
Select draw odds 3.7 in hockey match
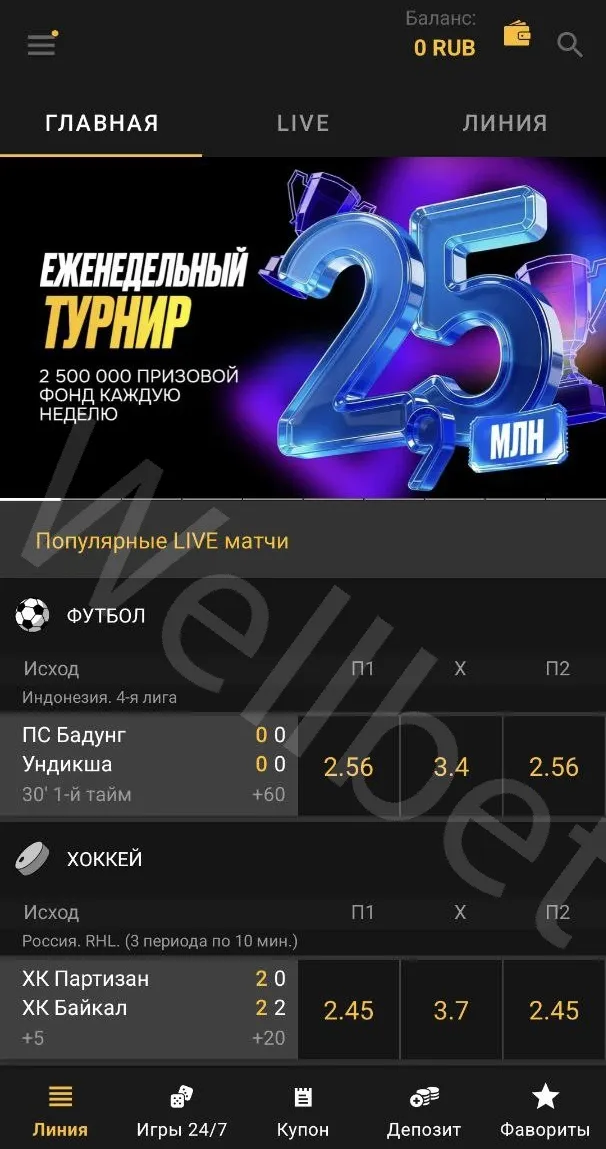451,1011
